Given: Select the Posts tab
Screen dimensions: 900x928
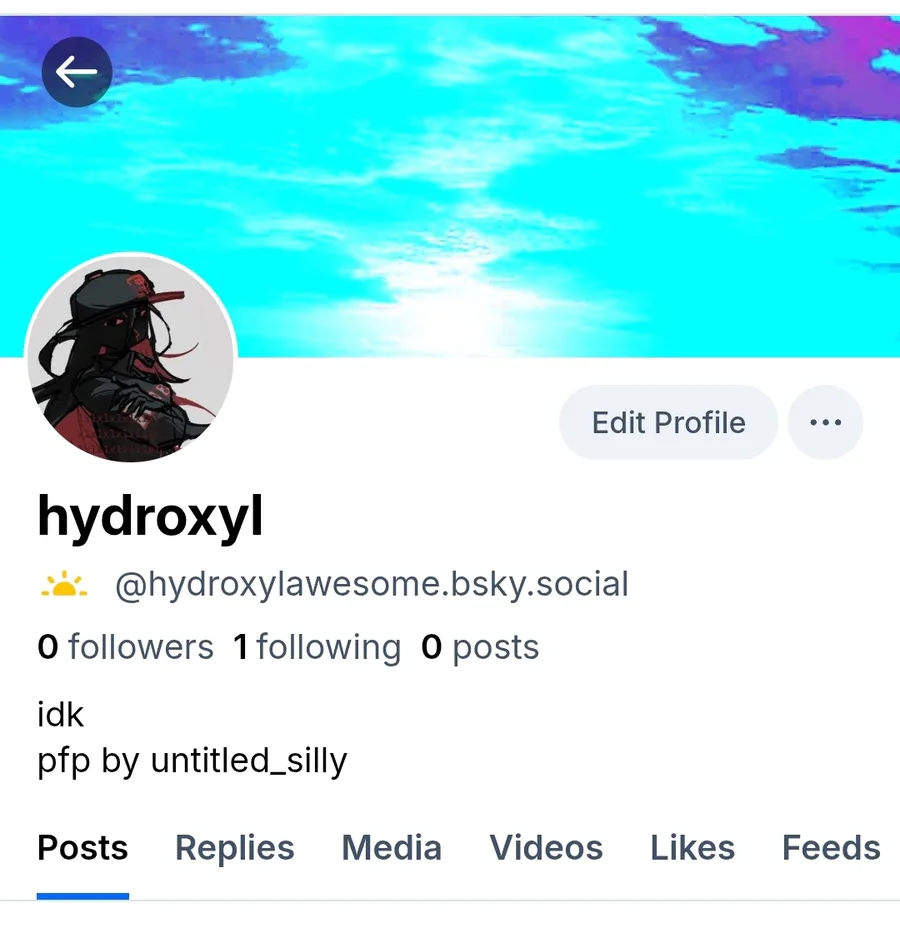Looking at the screenshot, I should tap(83, 848).
